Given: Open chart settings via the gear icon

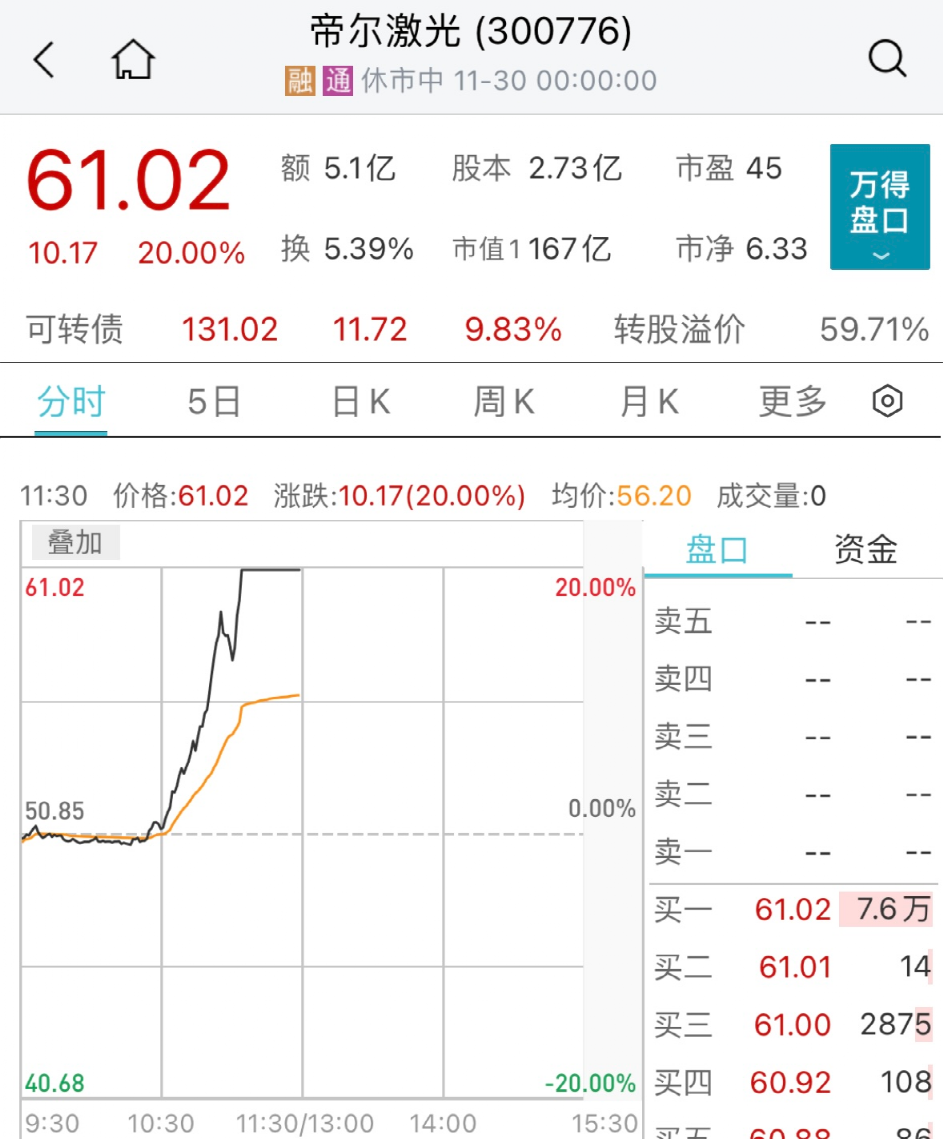Looking at the screenshot, I should [885, 399].
